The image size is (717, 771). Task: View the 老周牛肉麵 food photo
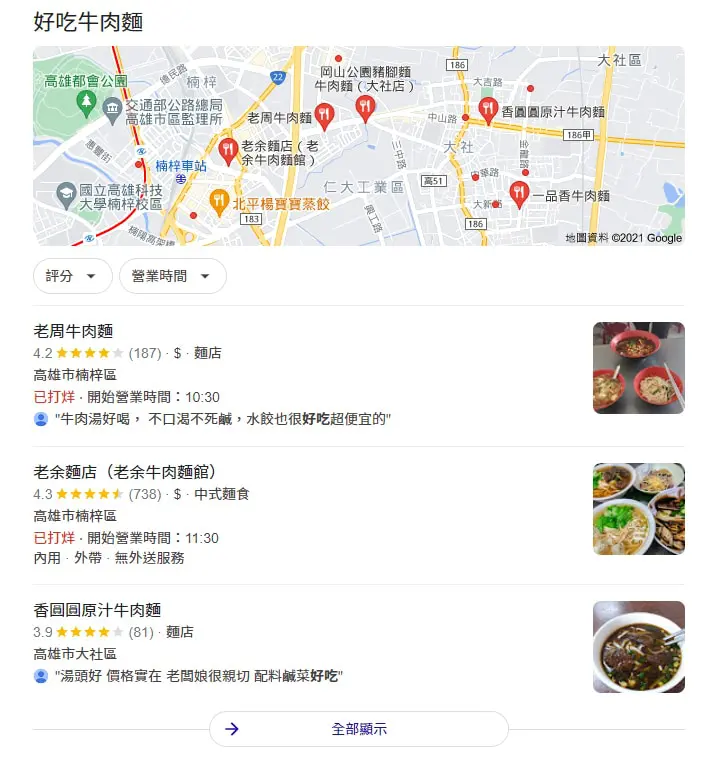tap(638, 368)
